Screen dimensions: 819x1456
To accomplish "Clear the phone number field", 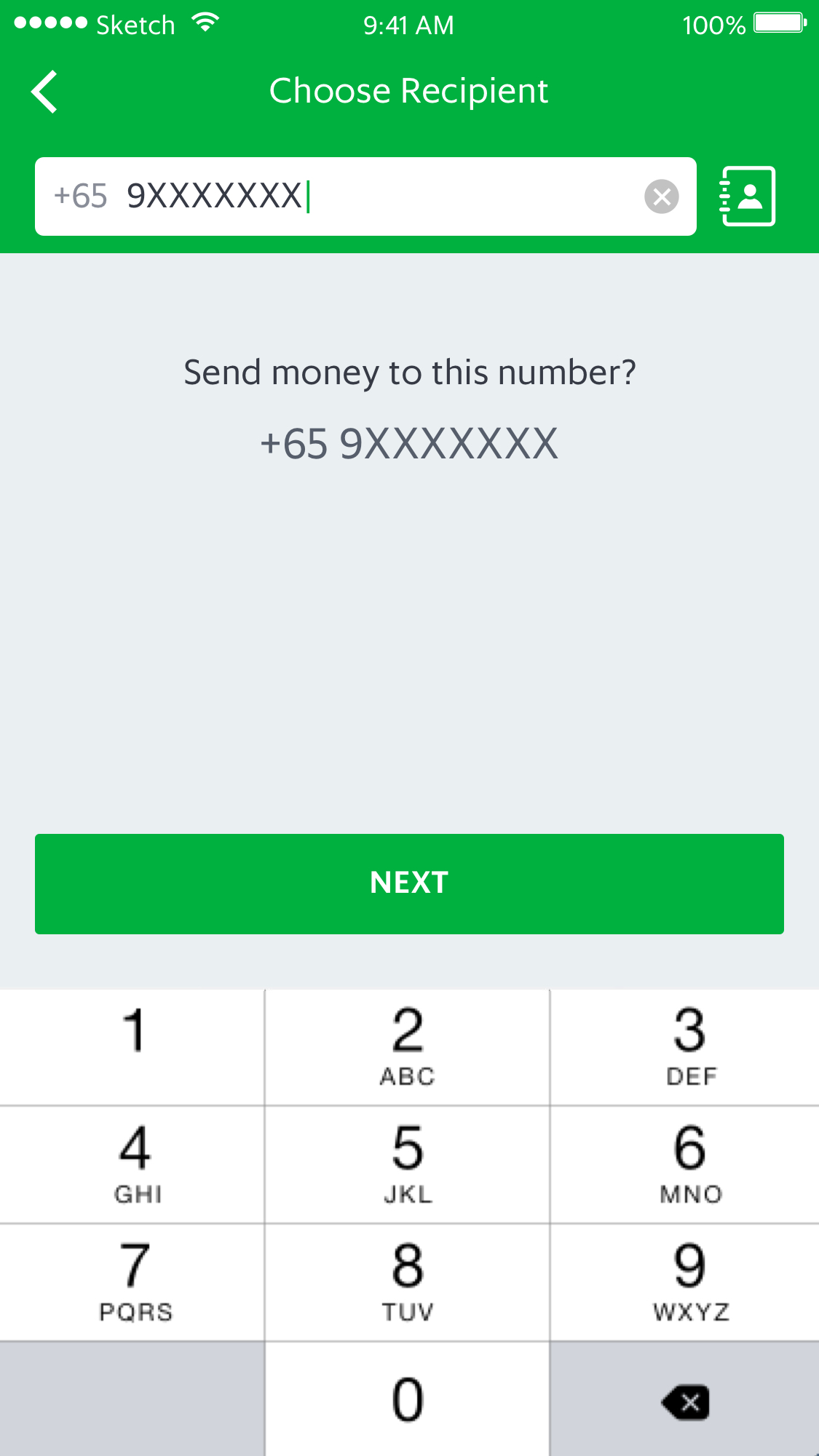I will (661, 196).
